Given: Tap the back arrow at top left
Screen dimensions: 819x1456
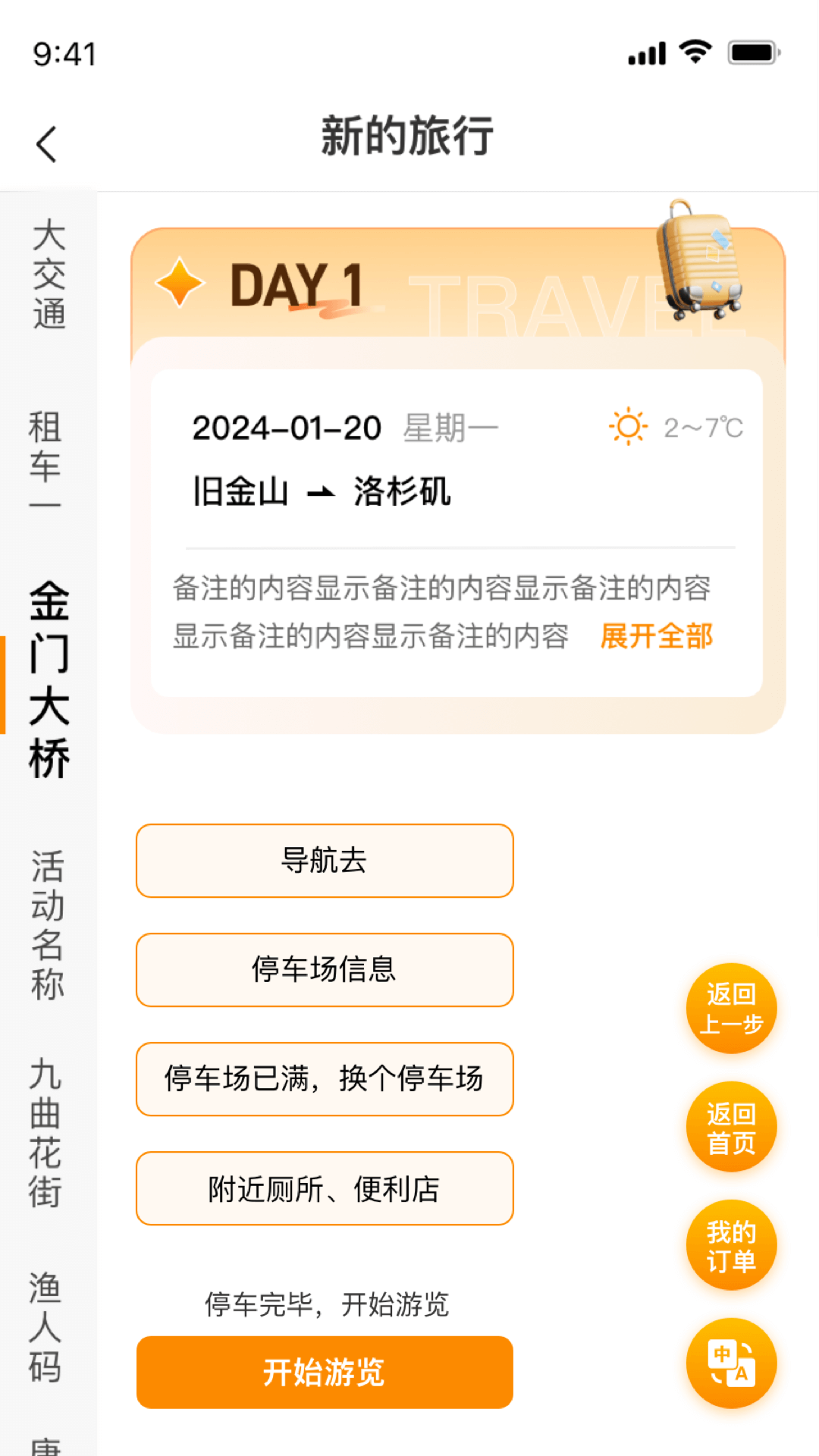Looking at the screenshot, I should [47, 143].
